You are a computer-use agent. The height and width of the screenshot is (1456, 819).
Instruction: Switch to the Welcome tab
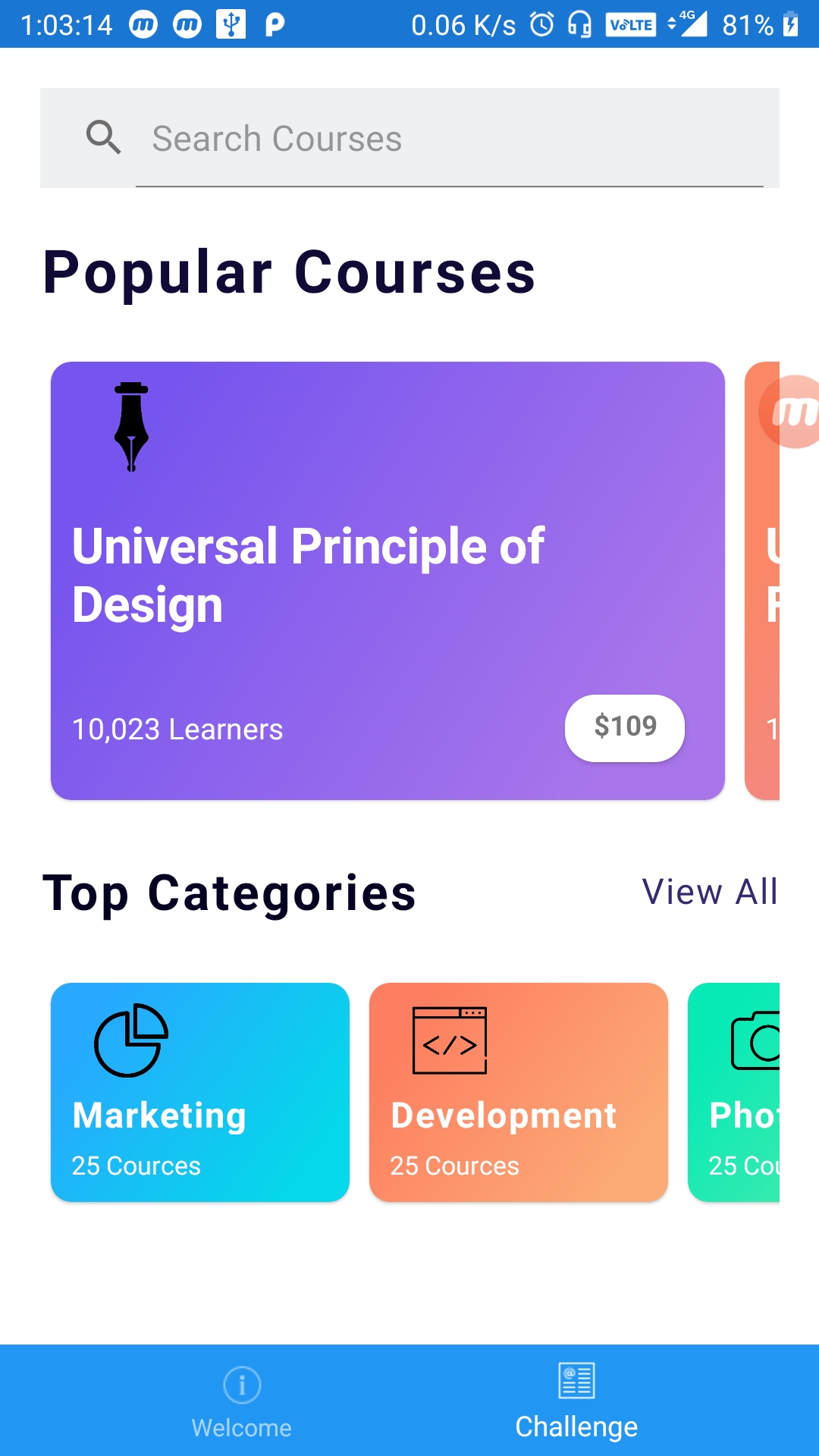(241, 1410)
